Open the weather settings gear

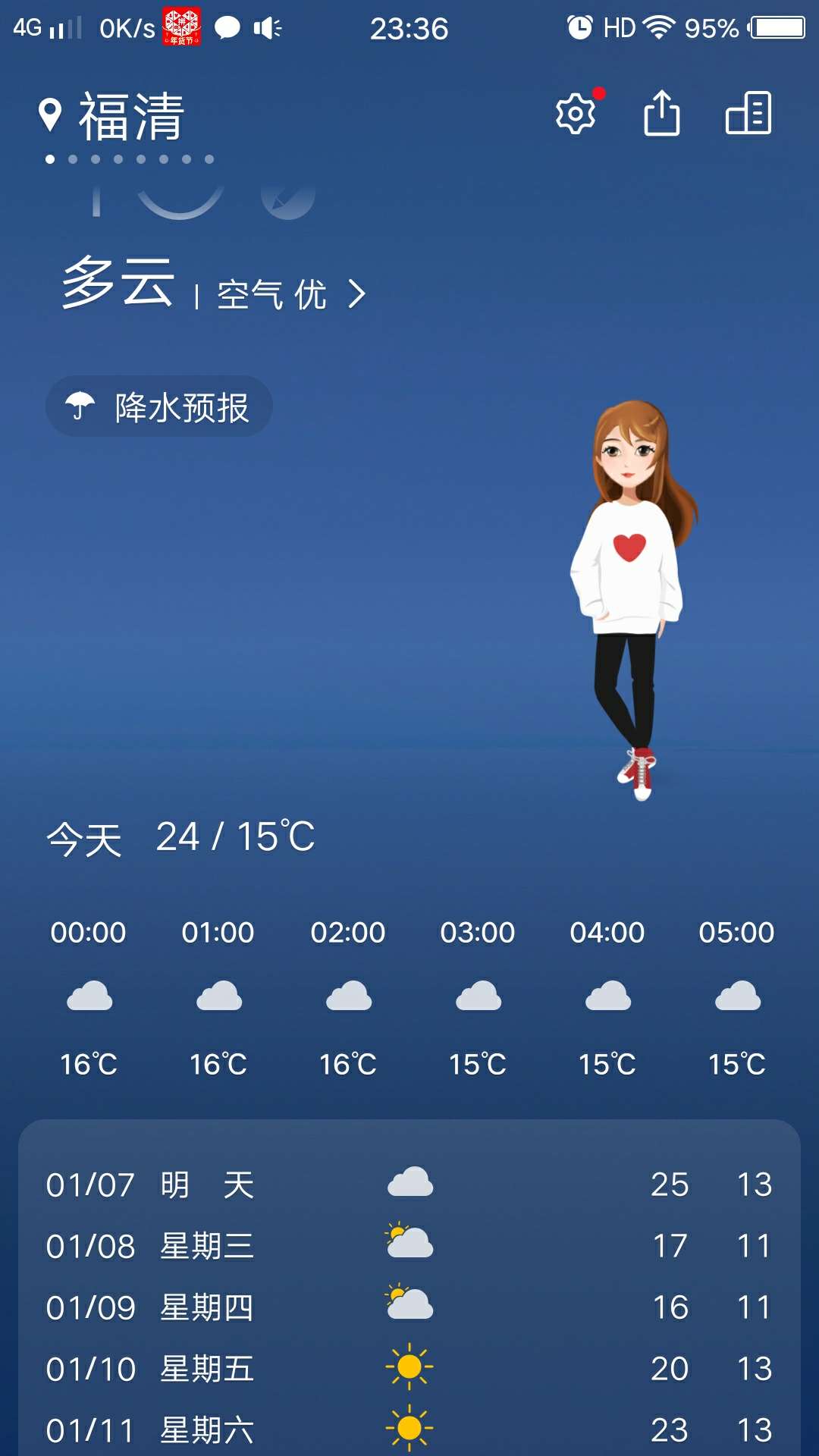(x=576, y=114)
